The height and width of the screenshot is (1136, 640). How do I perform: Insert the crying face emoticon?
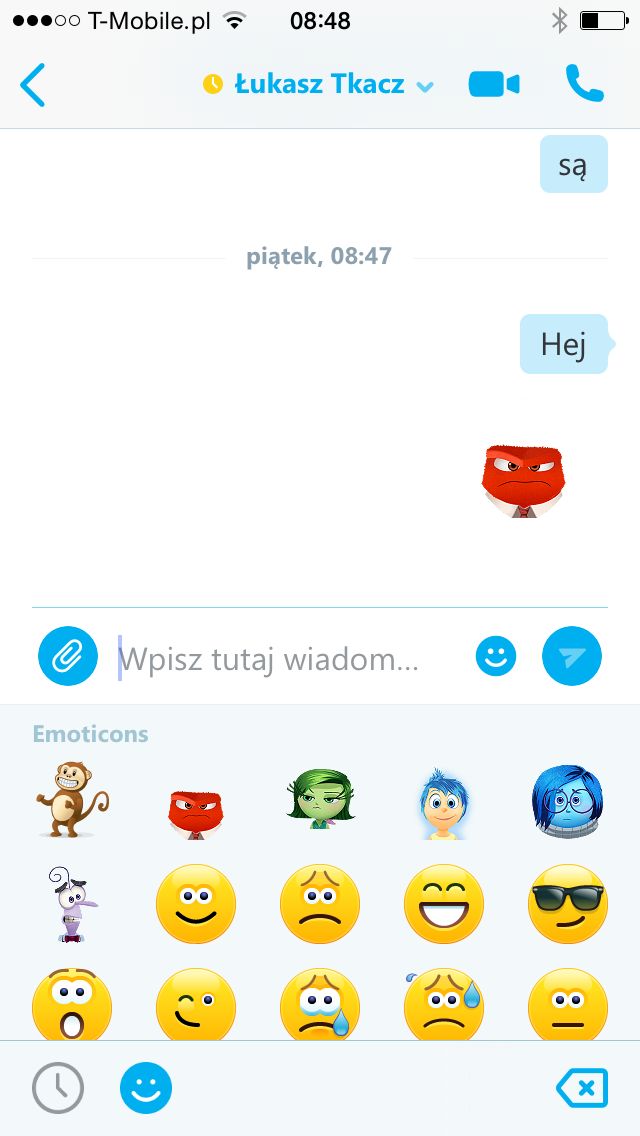(x=320, y=1004)
